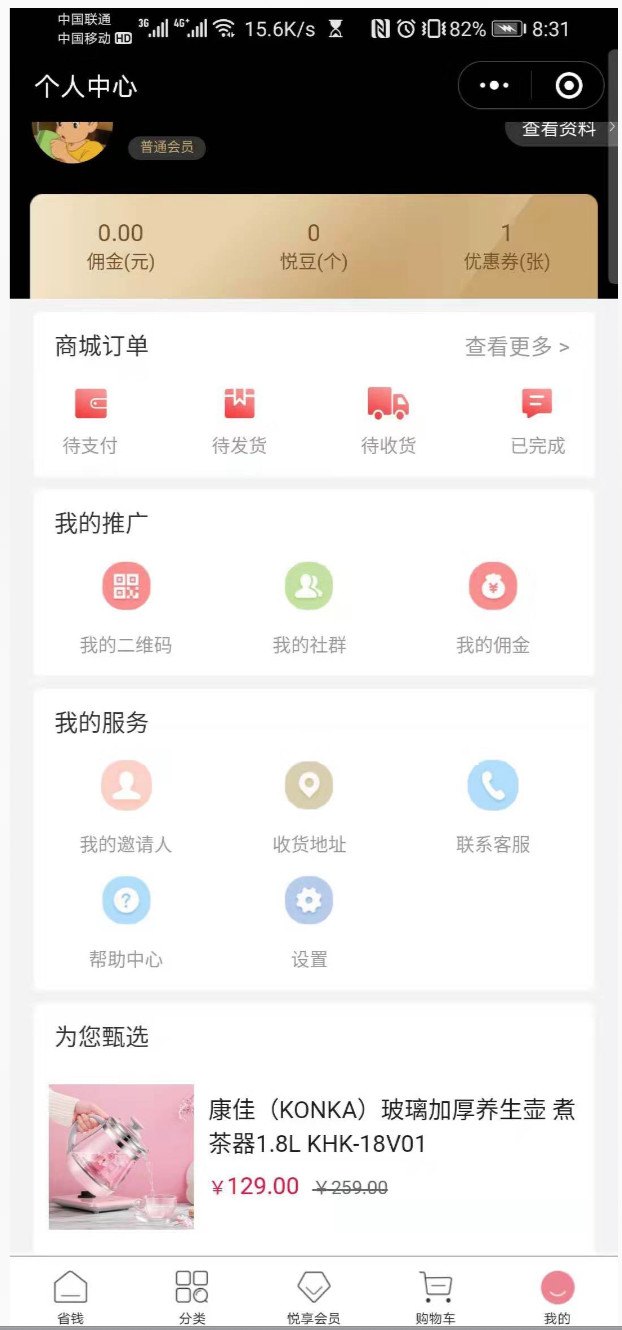Open 我的佣金
Viewport: 622px width, 1330px height.
(x=492, y=606)
